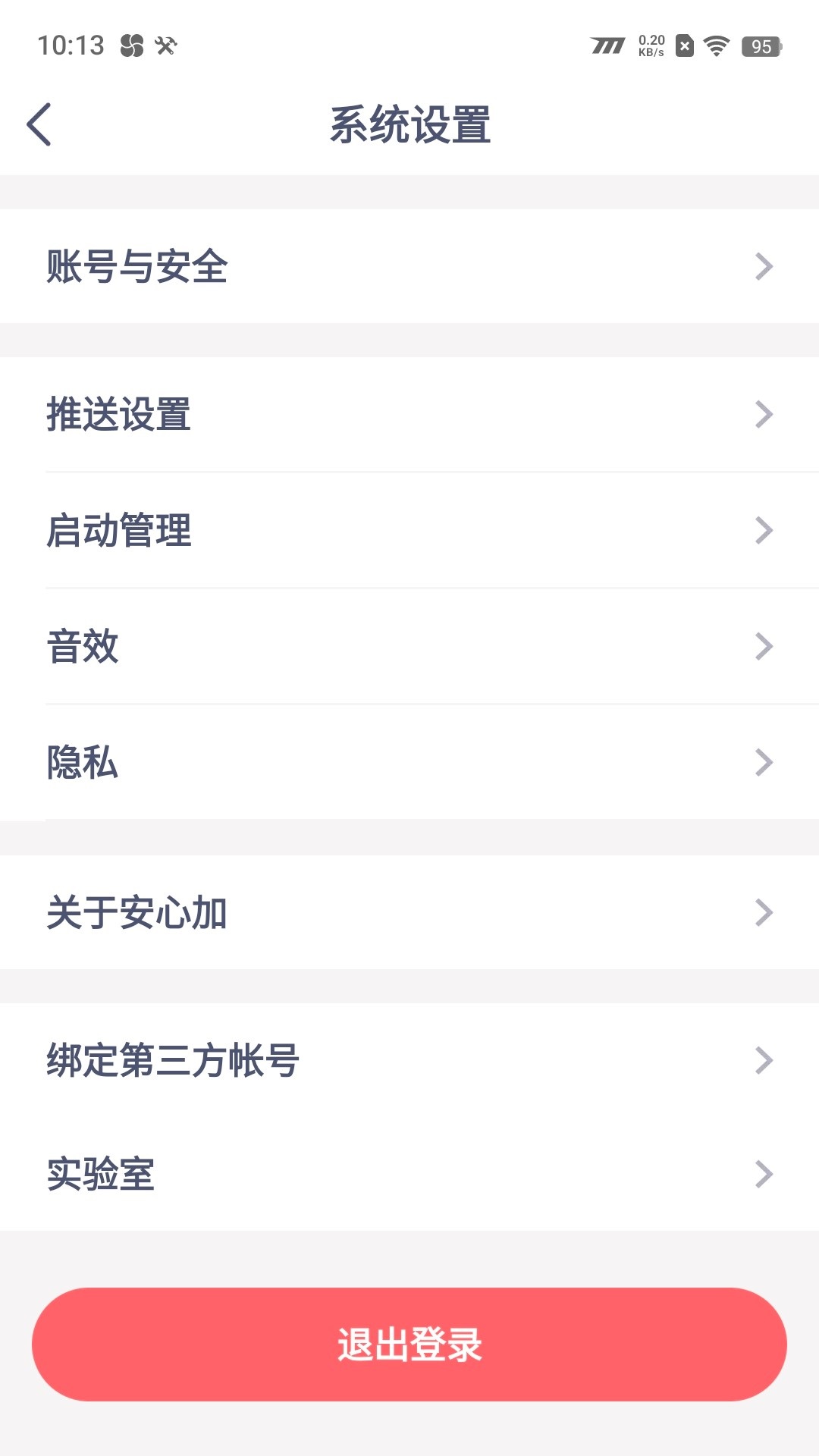Open 绑定第三方帐号 row
Image resolution: width=819 pixels, height=1456 pixels.
coord(409,1060)
